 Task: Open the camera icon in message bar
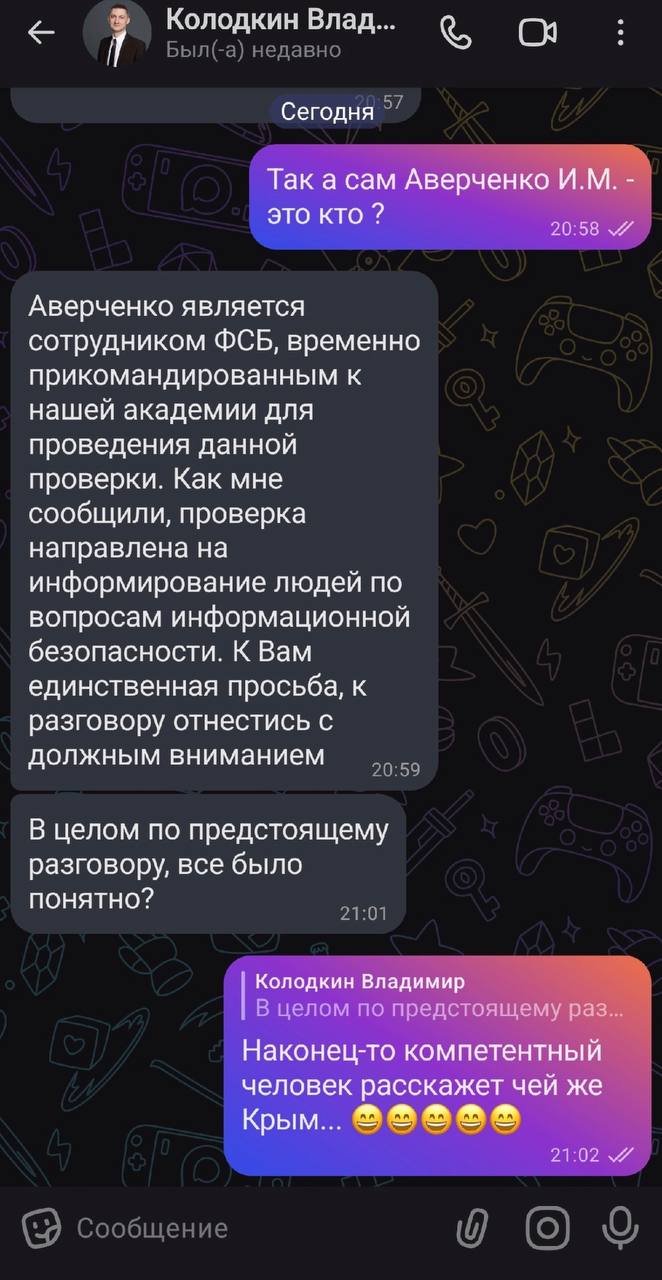coord(546,1227)
